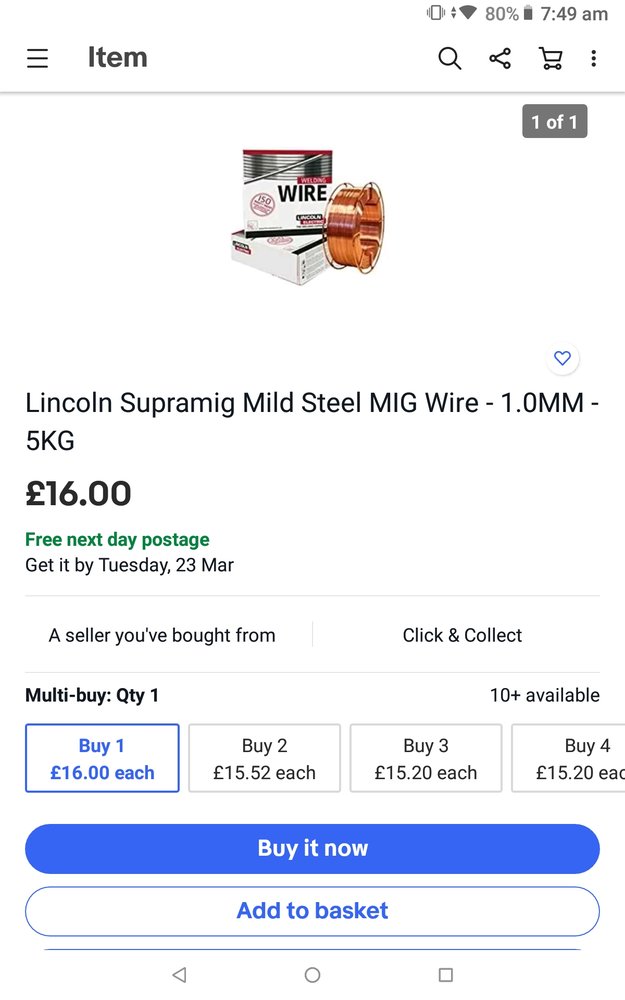The image size is (625, 1000).
Task: Open the hamburger navigation menu
Action: (x=37, y=58)
